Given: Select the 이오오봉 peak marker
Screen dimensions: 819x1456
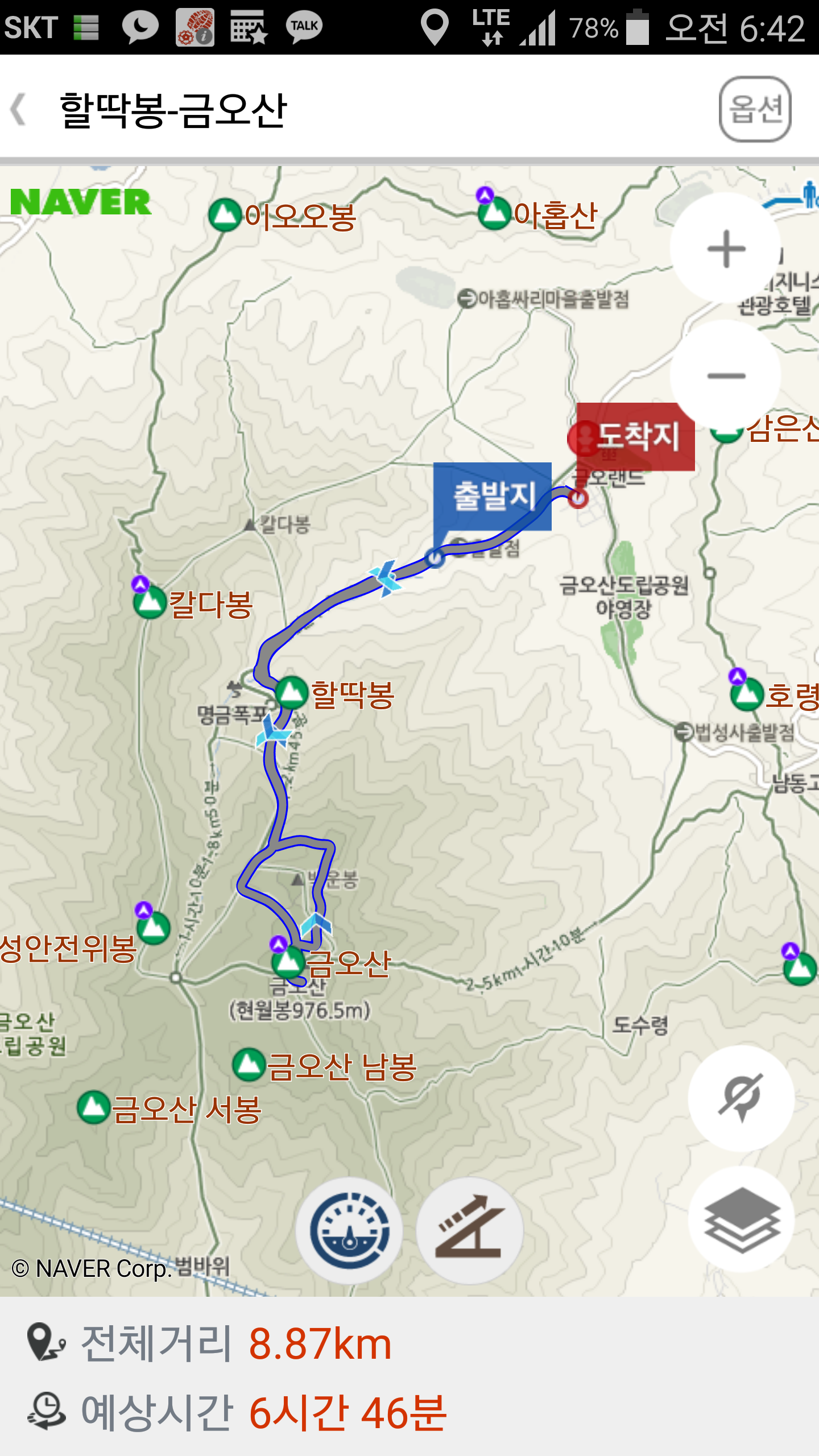Looking at the screenshot, I should coord(225,215).
